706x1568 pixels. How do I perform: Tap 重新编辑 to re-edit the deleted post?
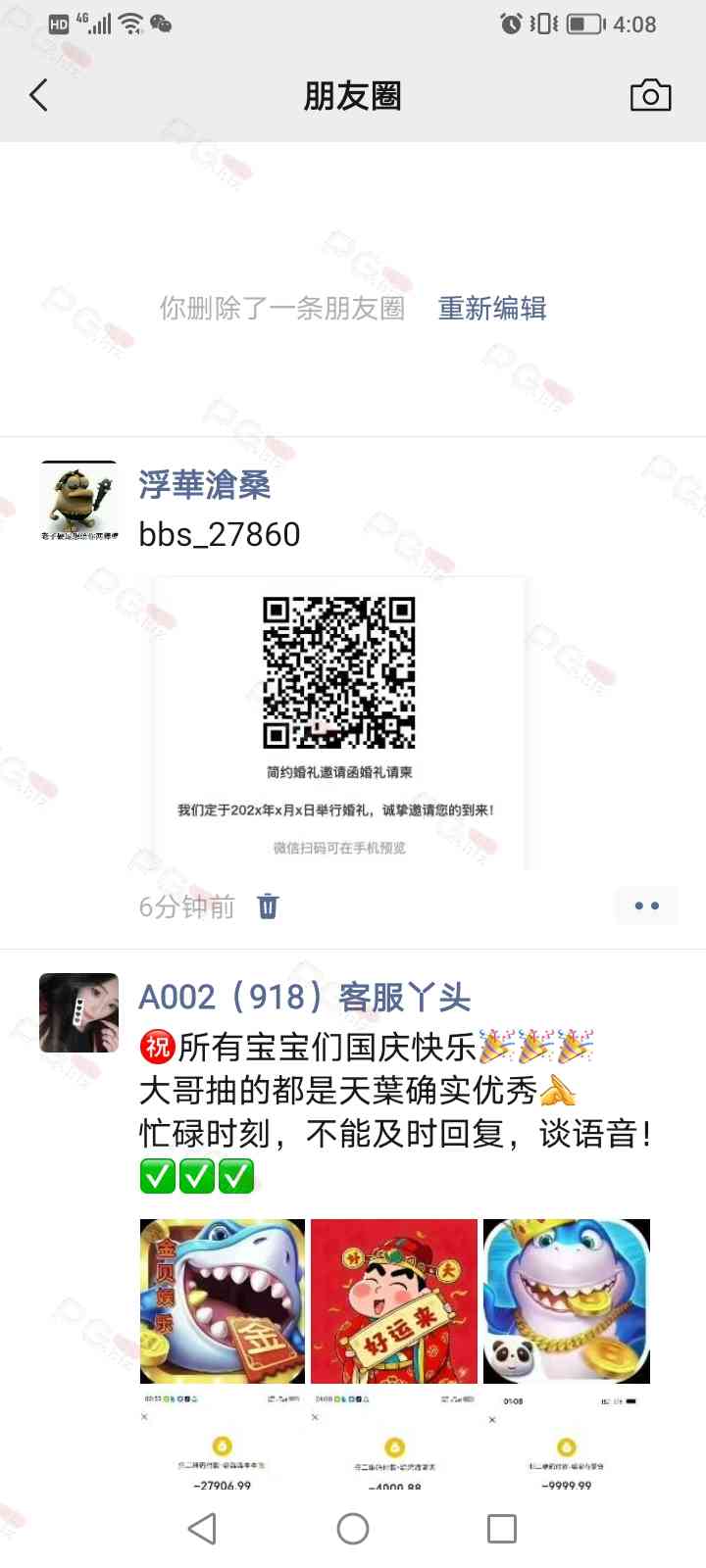point(491,309)
